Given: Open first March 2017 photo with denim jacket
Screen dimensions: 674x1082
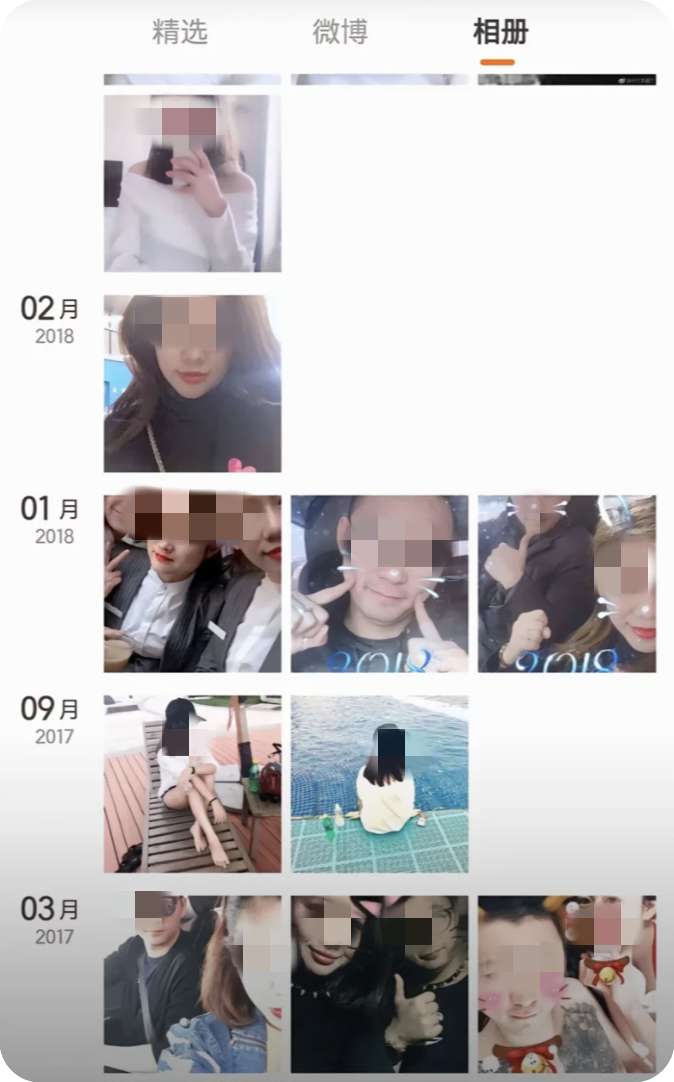Looking at the screenshot, I should click(192, 983).
